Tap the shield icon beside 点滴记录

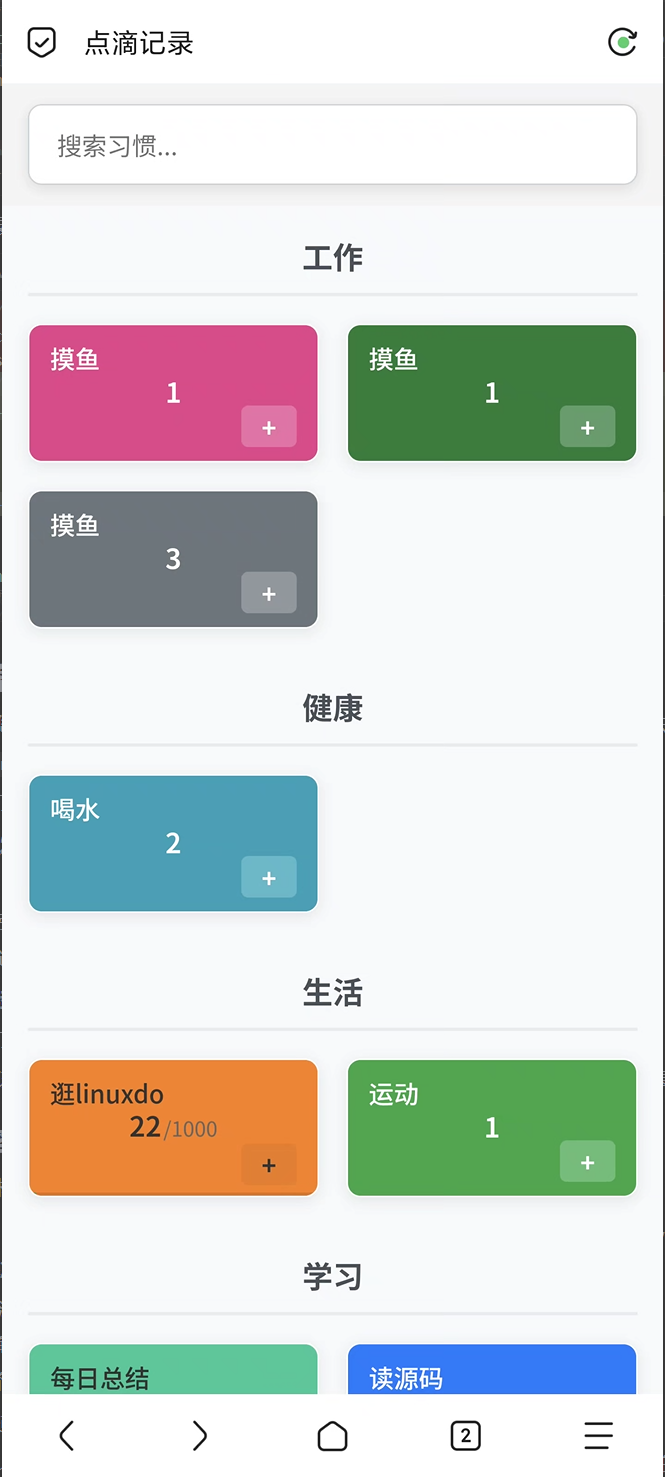click(41, 43)
